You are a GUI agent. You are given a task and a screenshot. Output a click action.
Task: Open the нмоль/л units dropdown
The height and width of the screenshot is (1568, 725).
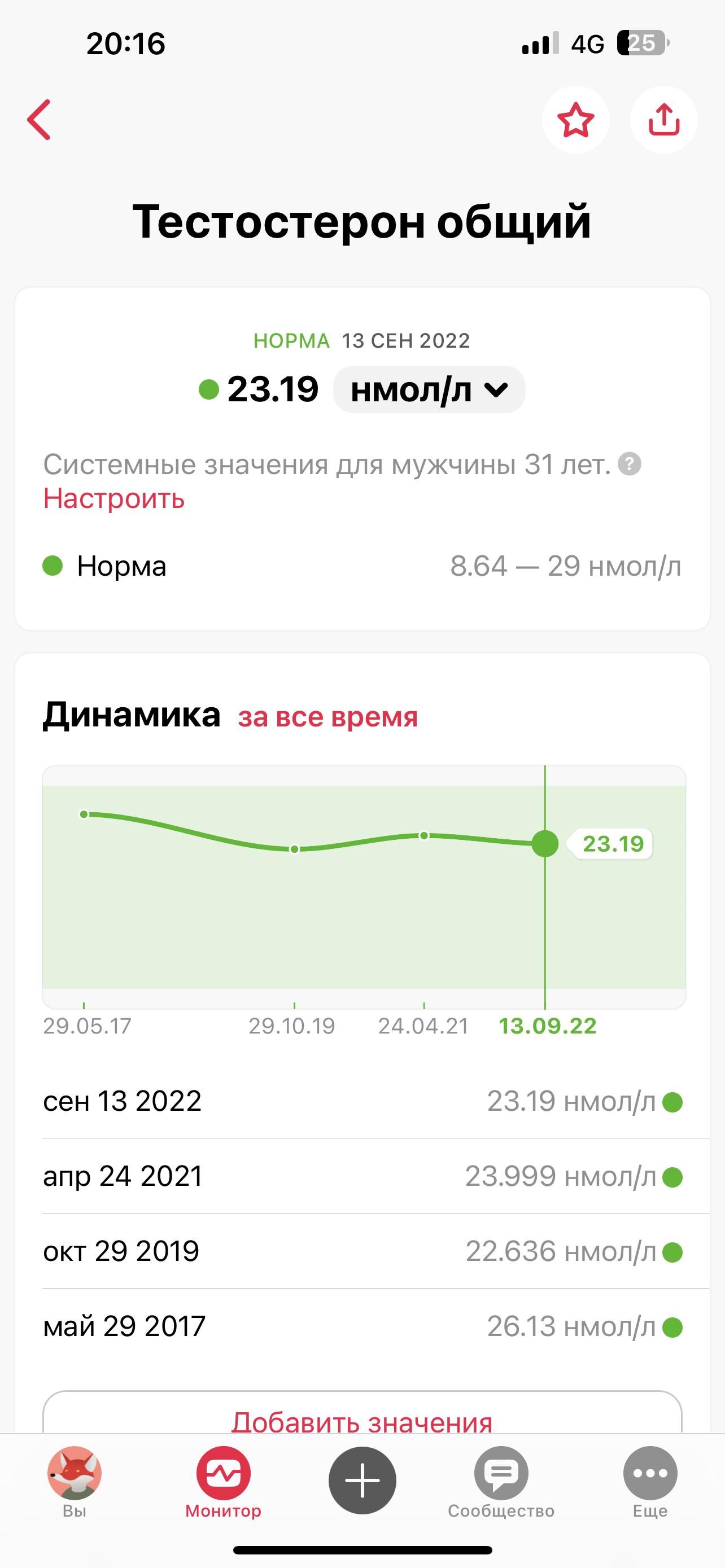coord(429,389)
